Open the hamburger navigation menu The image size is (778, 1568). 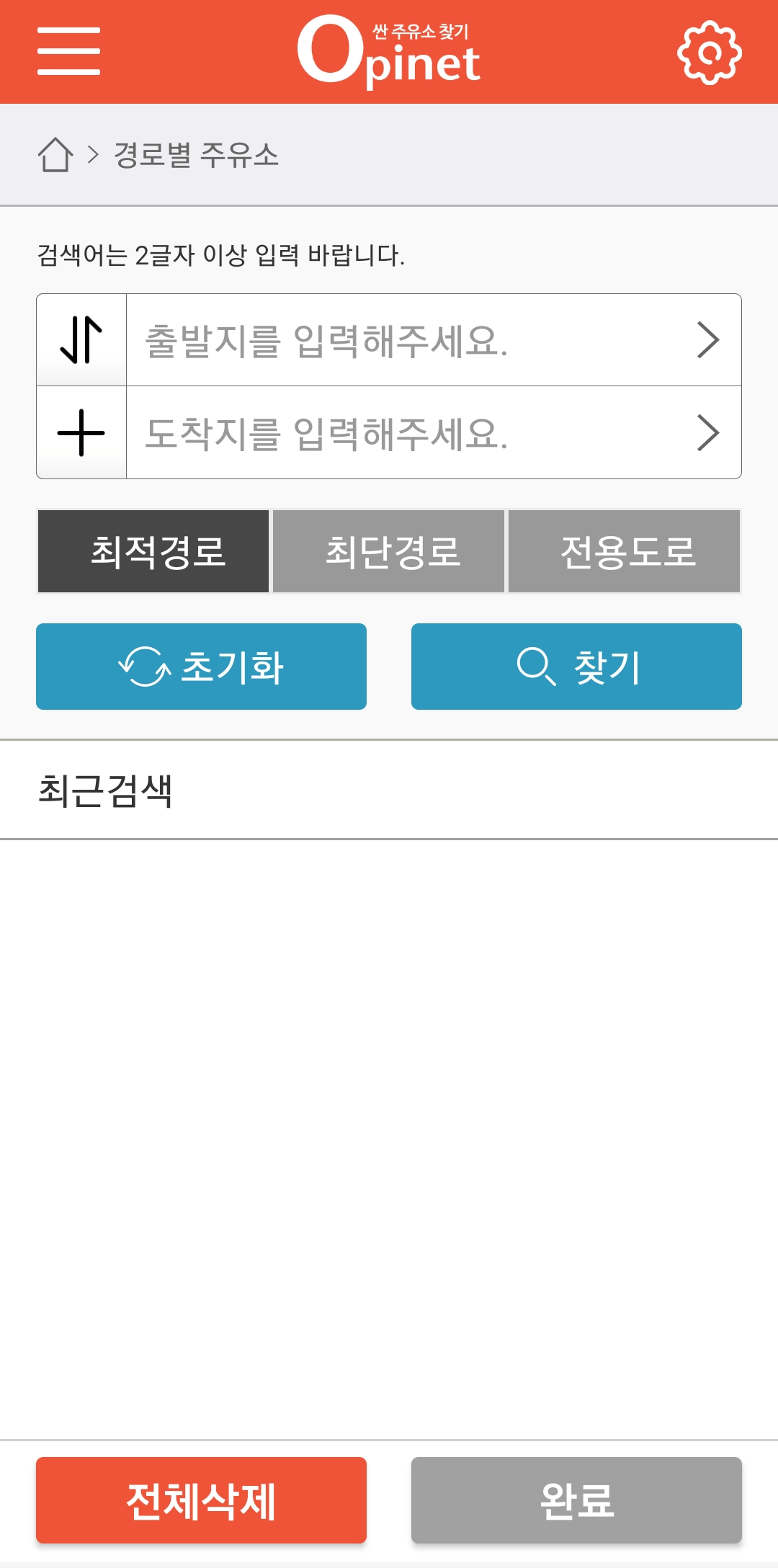70,51
